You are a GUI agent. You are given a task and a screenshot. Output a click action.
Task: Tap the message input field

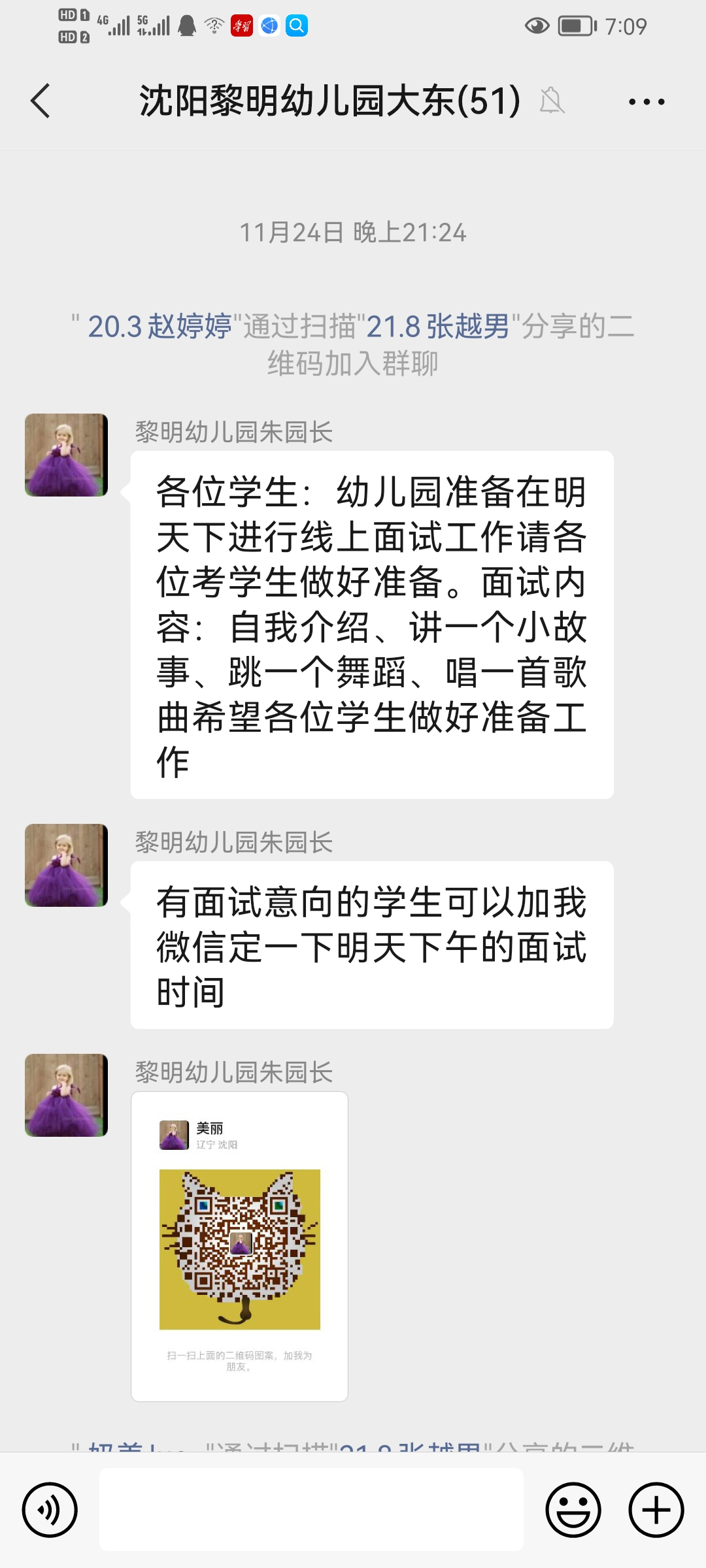(x=311, y=1510)
